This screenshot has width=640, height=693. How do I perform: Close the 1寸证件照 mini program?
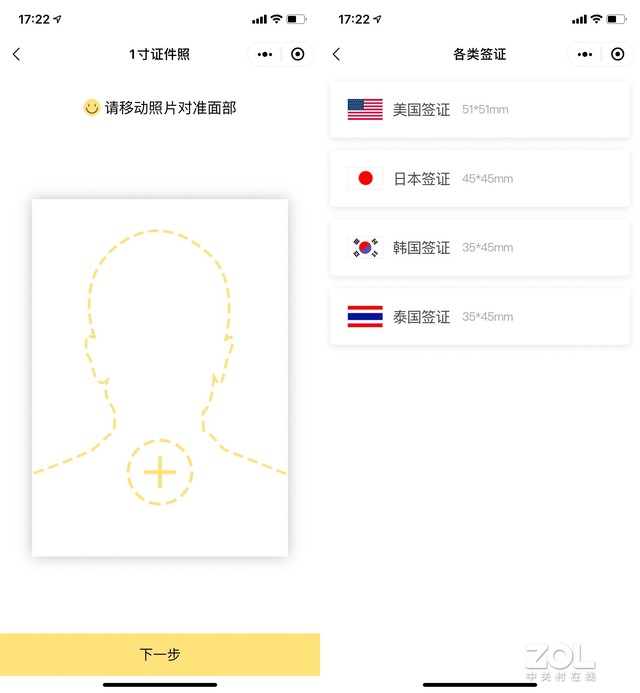click(x=298, y=54)
